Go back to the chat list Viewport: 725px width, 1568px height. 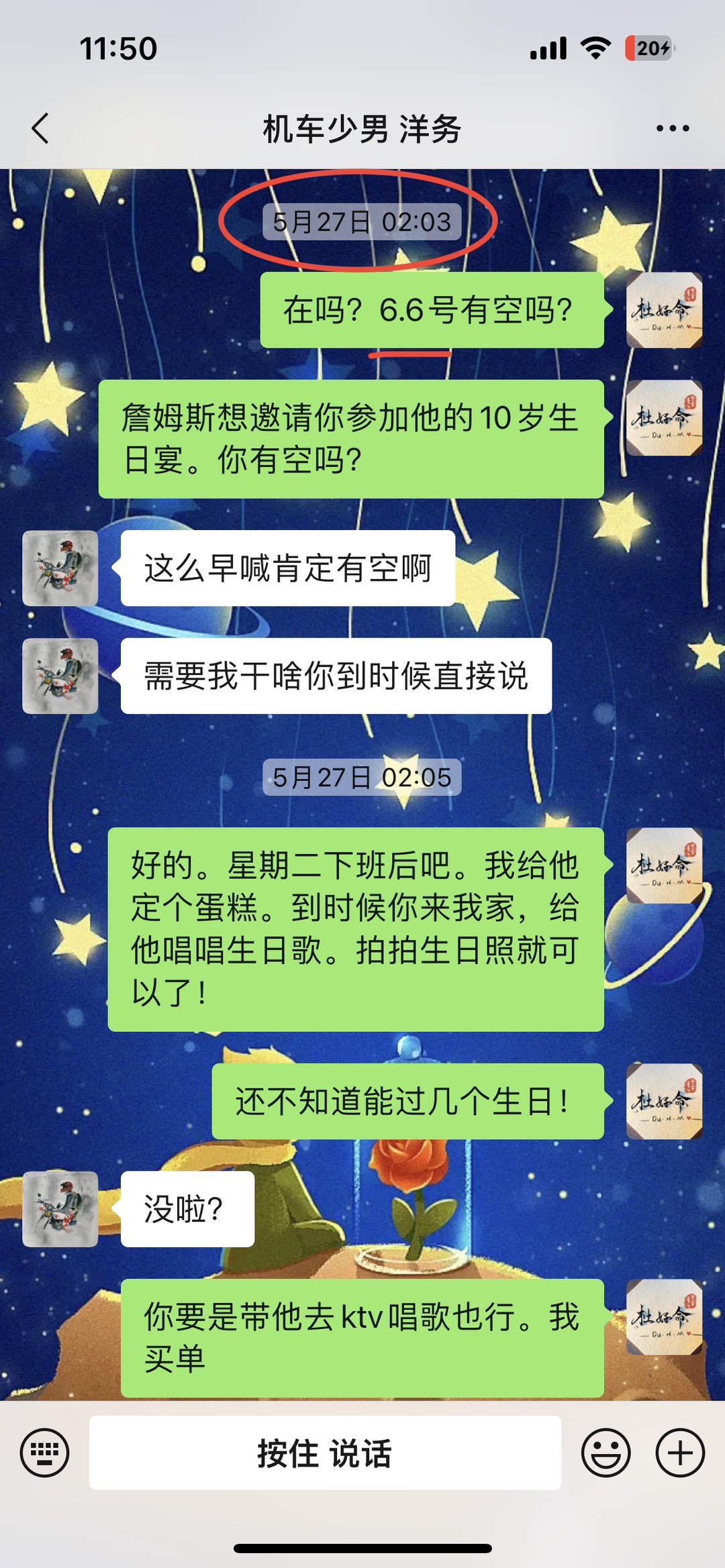click(x=40, y=128)
